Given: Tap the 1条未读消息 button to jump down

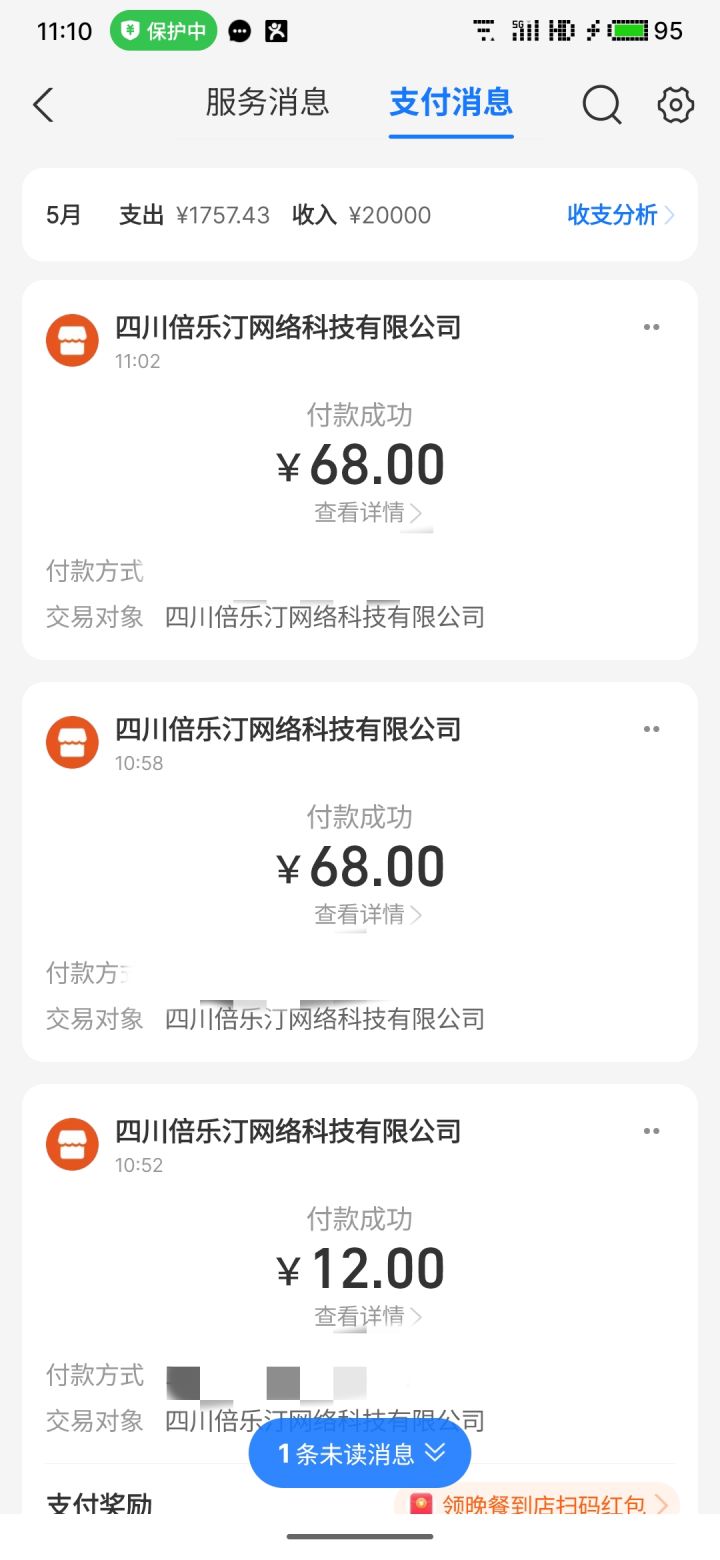Looking at the screenshot, I should coord(359,1454).
